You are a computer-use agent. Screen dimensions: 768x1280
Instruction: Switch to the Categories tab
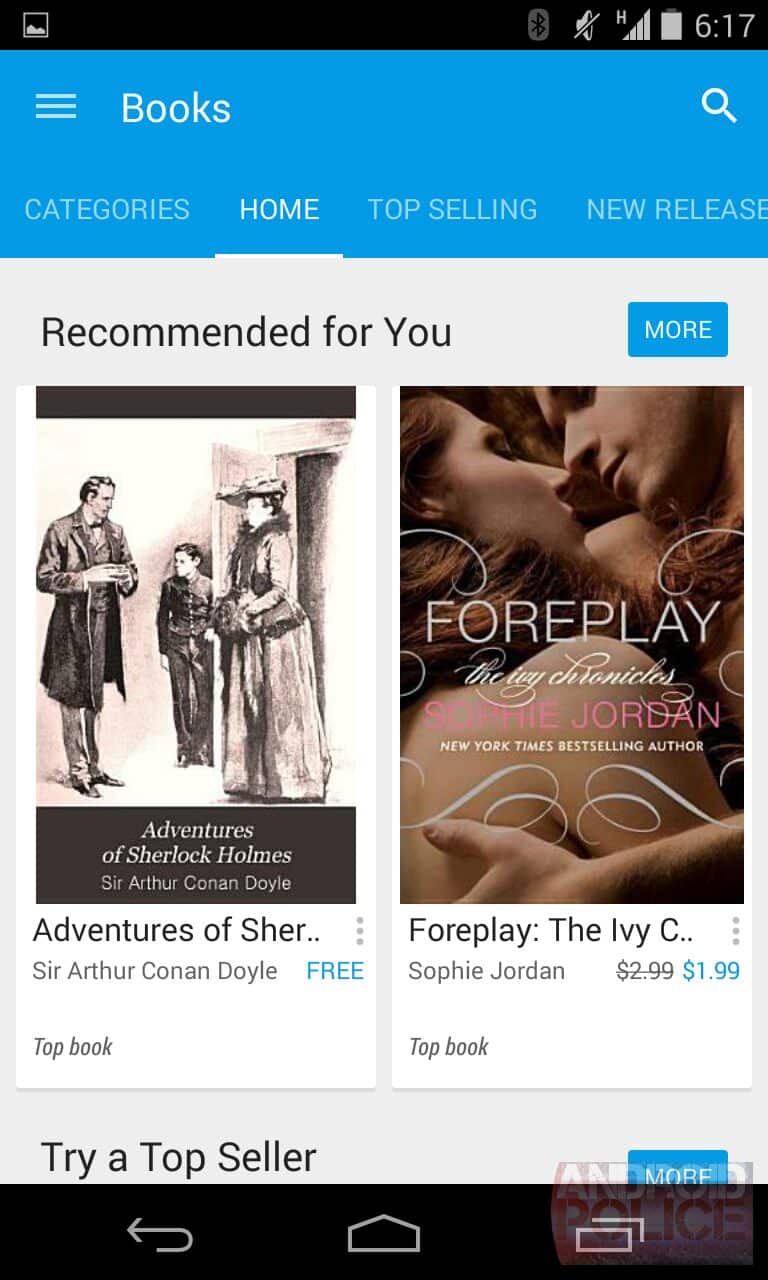point(107,209)
